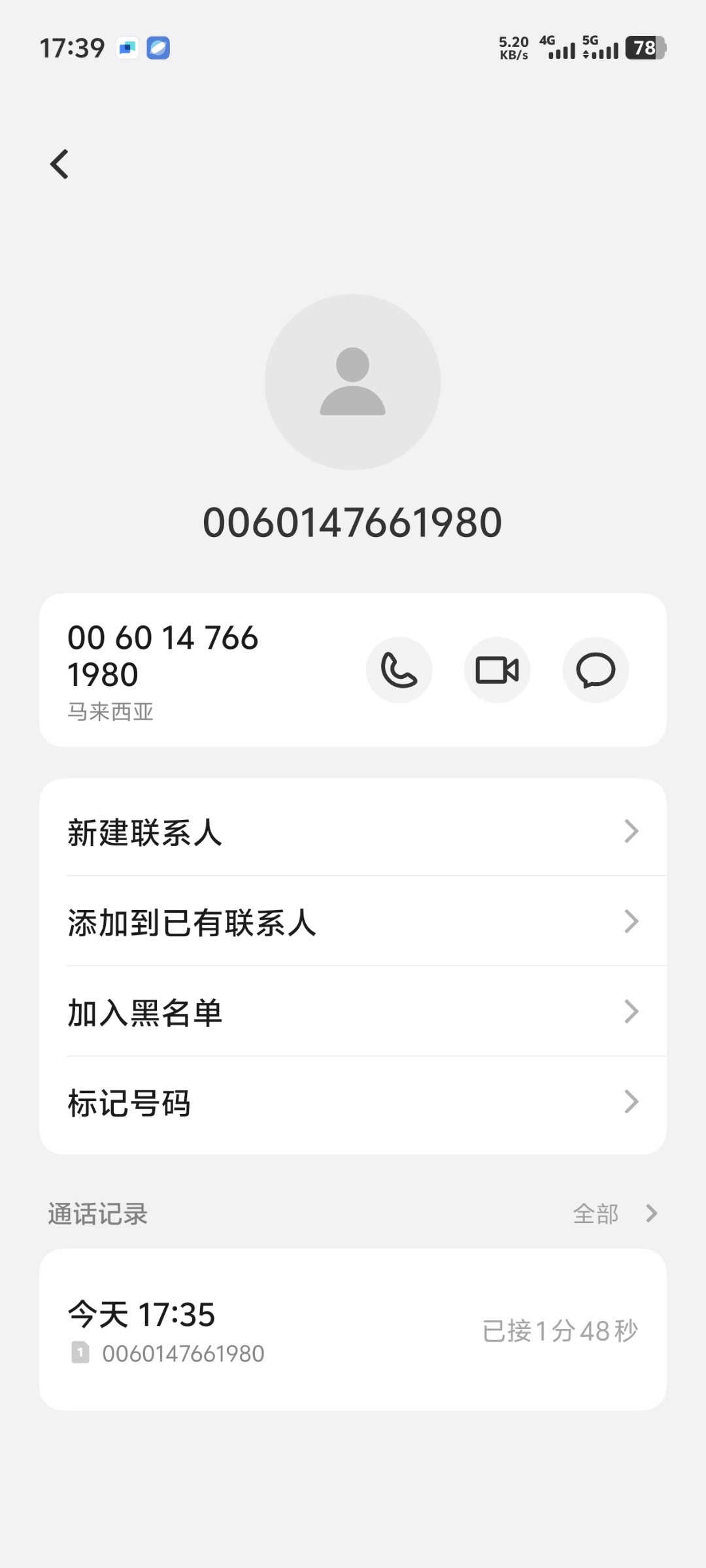The height and width of the screenshot is (1568, 706).
Task: Open 新建联系人 to create new contact
Action: 353,832
